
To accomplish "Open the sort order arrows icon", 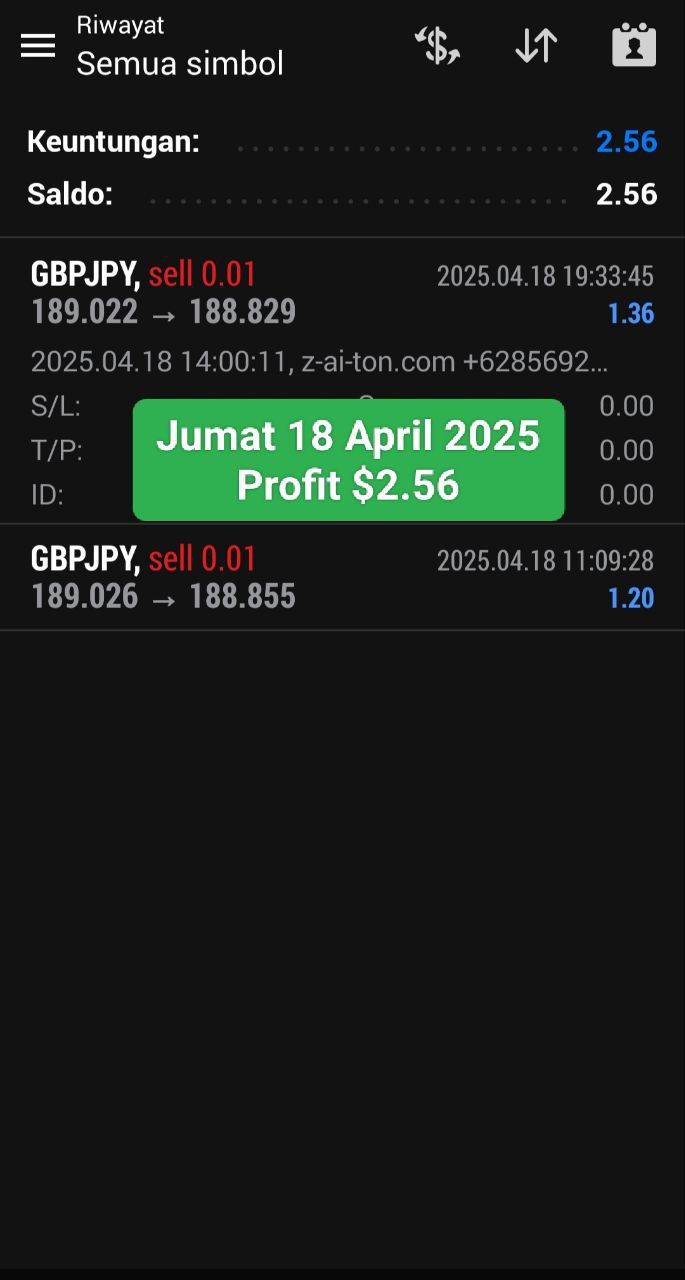I will pos(536,45).
